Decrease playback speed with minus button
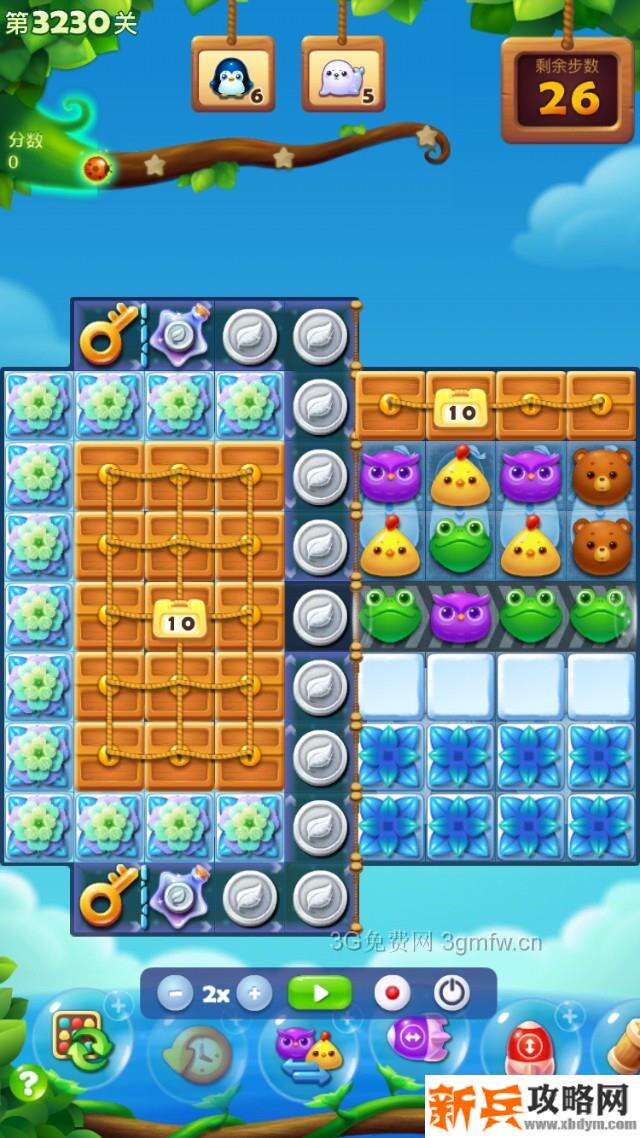Image resolution: width=640 pixels, height=1138 pixels. 176,994
